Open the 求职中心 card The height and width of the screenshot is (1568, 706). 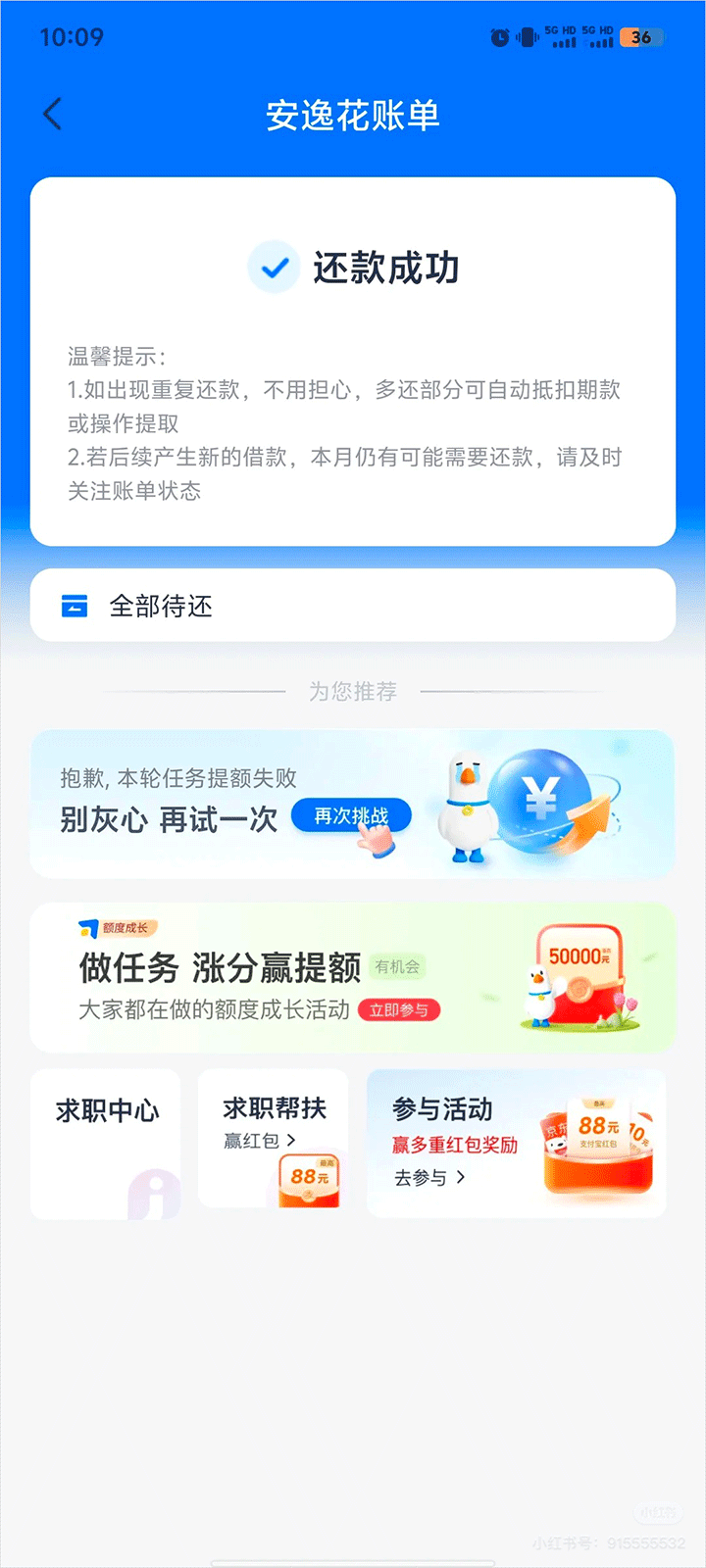[106, 1144]
